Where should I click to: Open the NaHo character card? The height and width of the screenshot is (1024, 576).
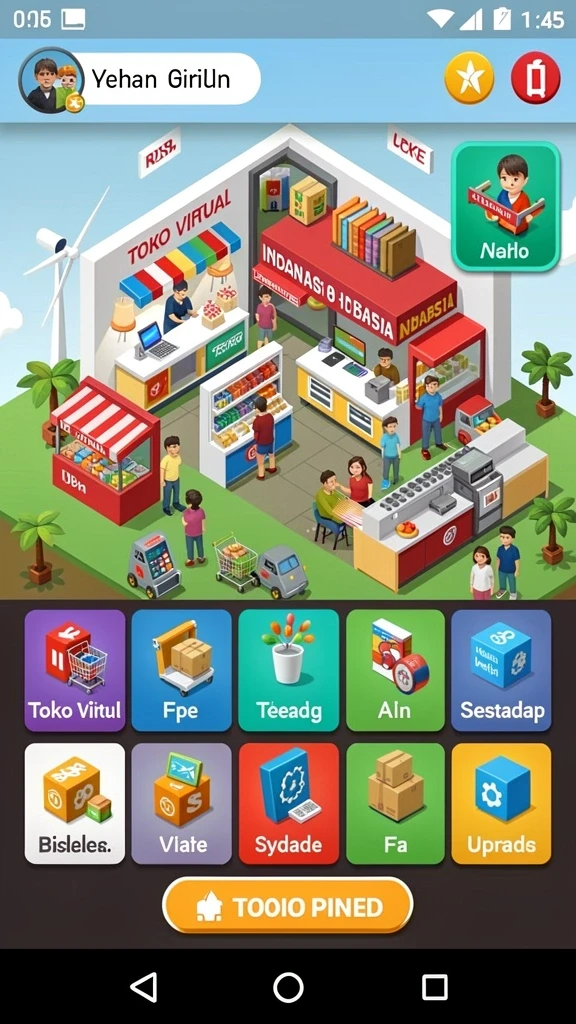[506, 206]
